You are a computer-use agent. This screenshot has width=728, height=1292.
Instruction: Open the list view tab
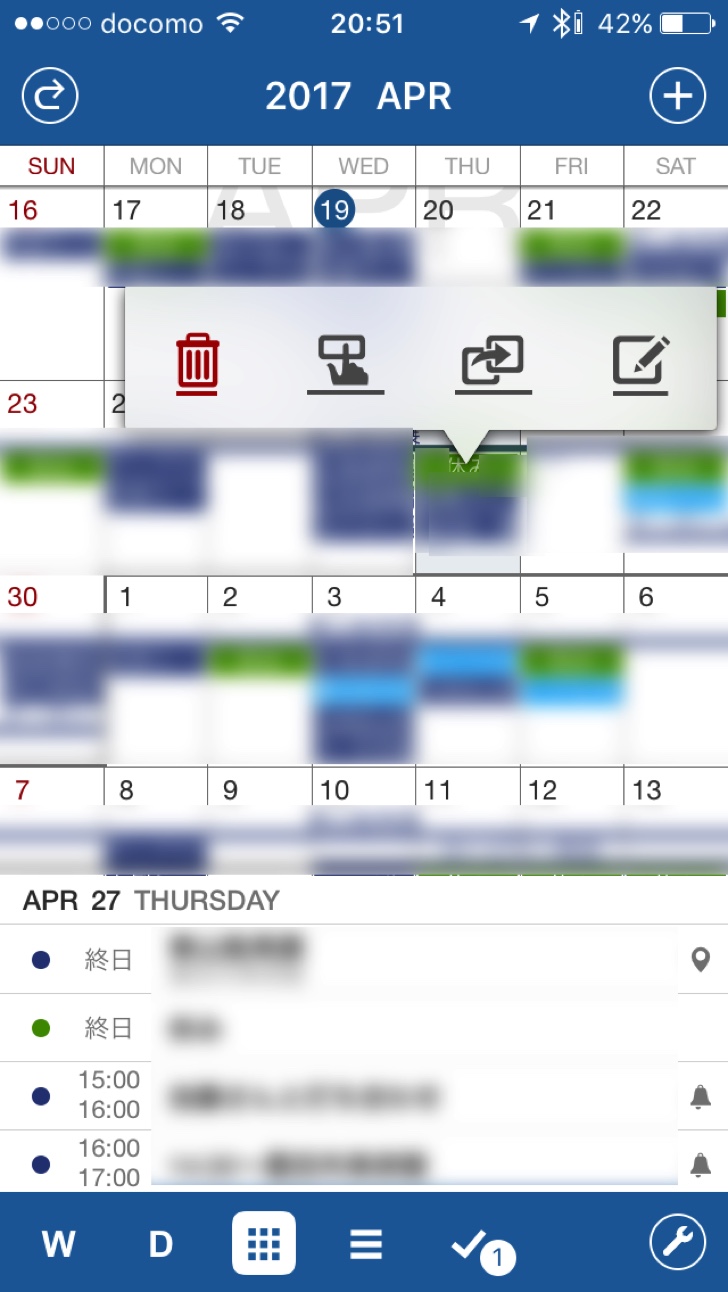pyautogui.click(x=366, y=1244)
